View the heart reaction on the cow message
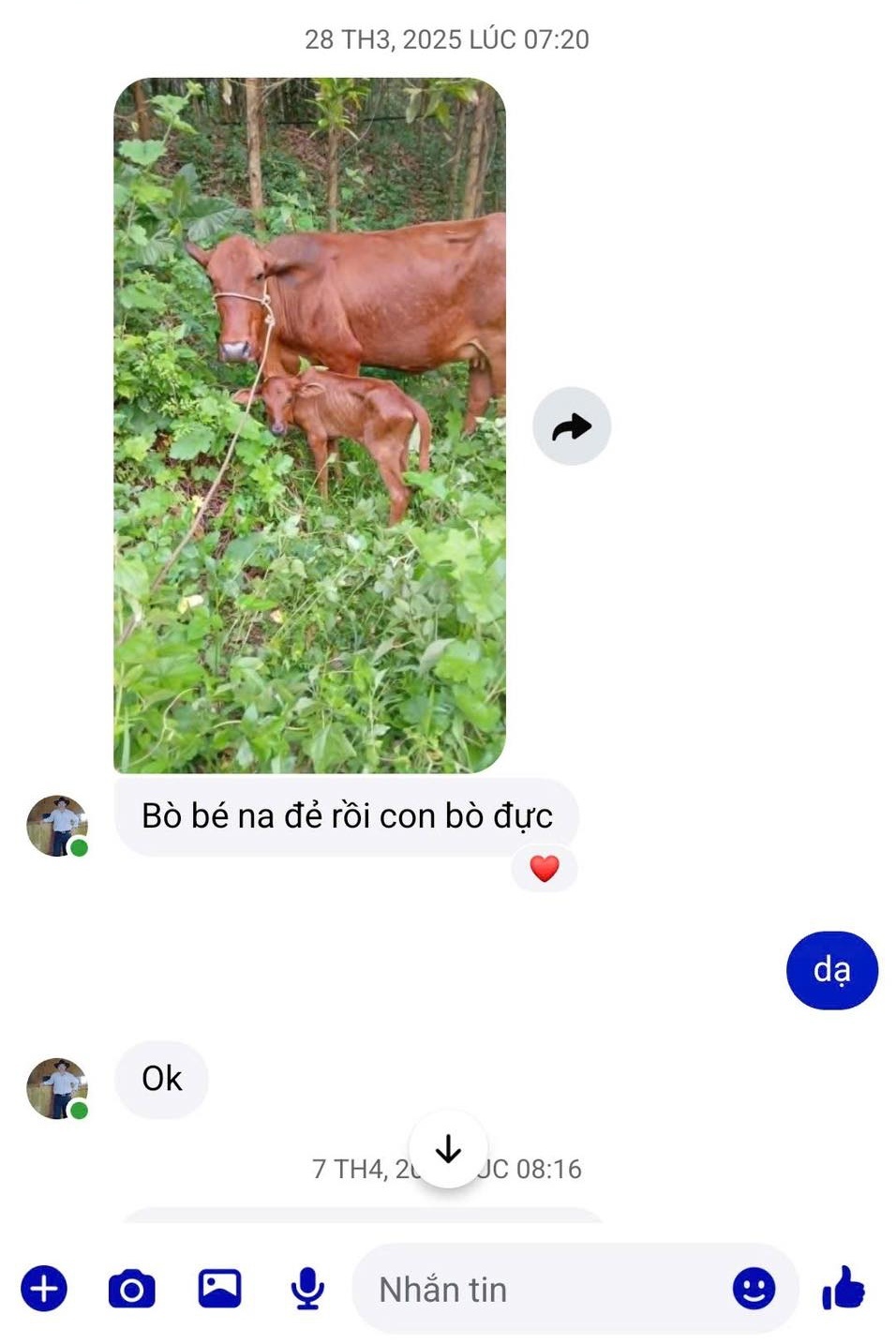 [x=545, y=867]
